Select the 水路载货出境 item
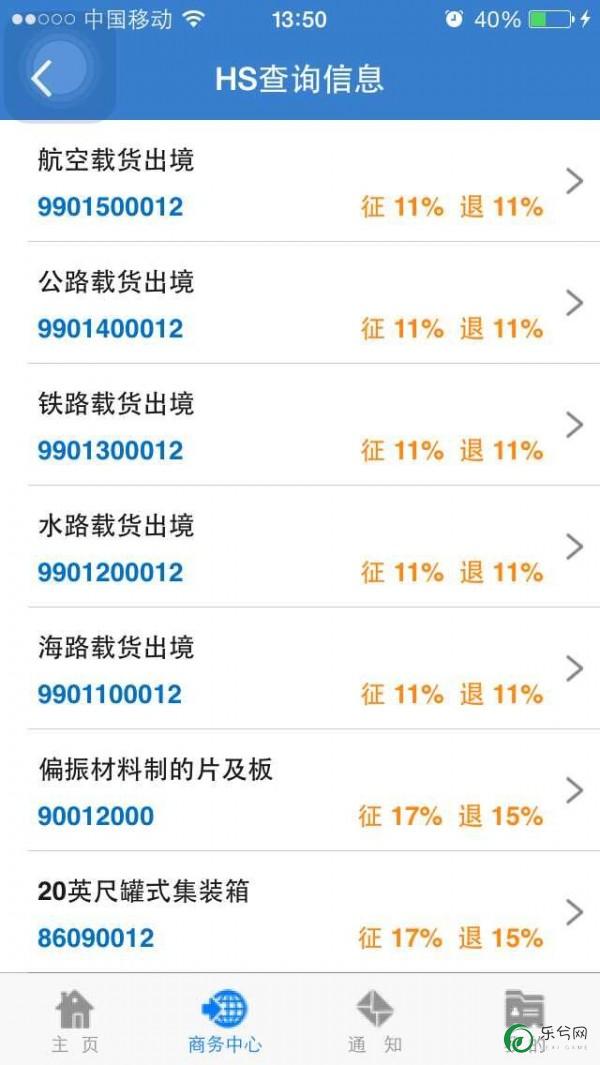The height and width of the screenshot is (1065, 600). [x=300, y=546]
